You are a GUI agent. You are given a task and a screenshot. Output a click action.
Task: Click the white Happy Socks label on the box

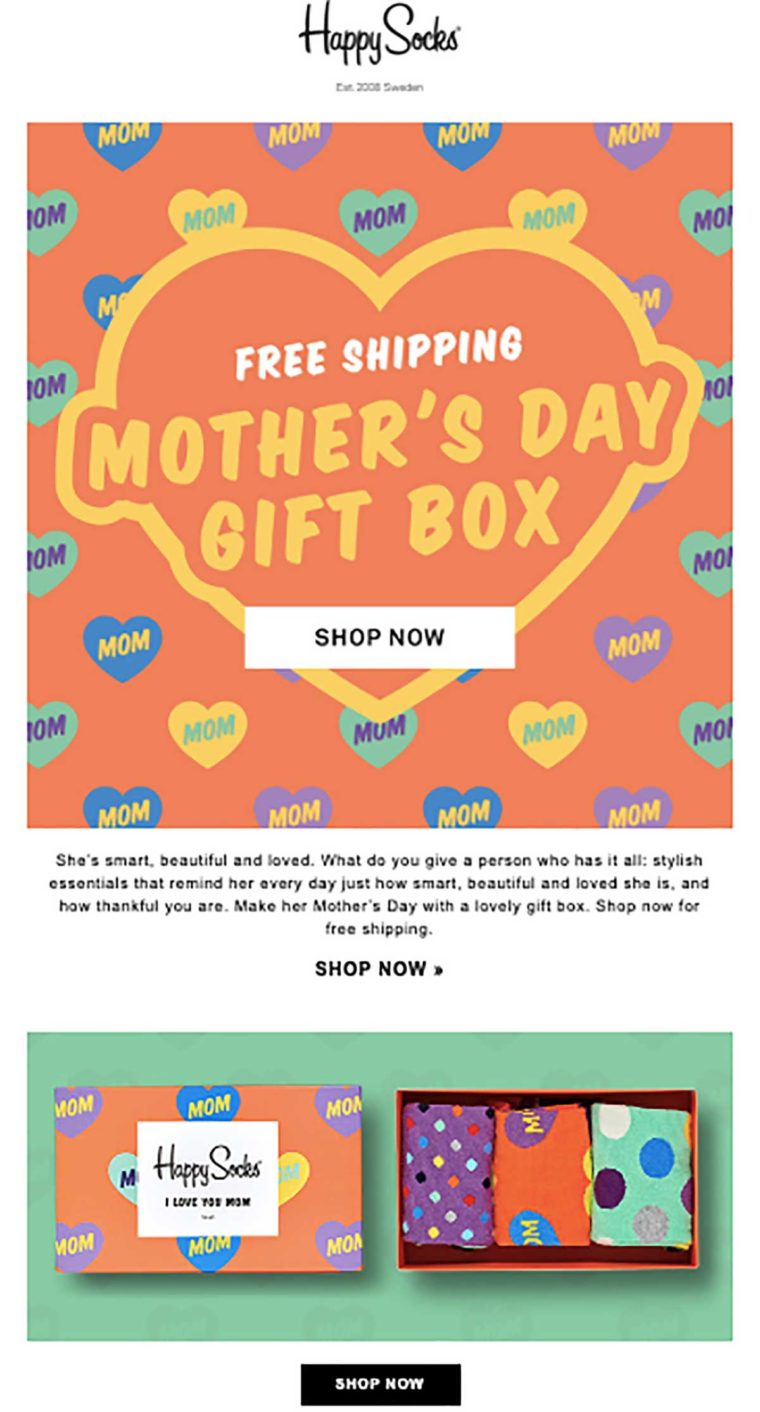point(207,1178)
